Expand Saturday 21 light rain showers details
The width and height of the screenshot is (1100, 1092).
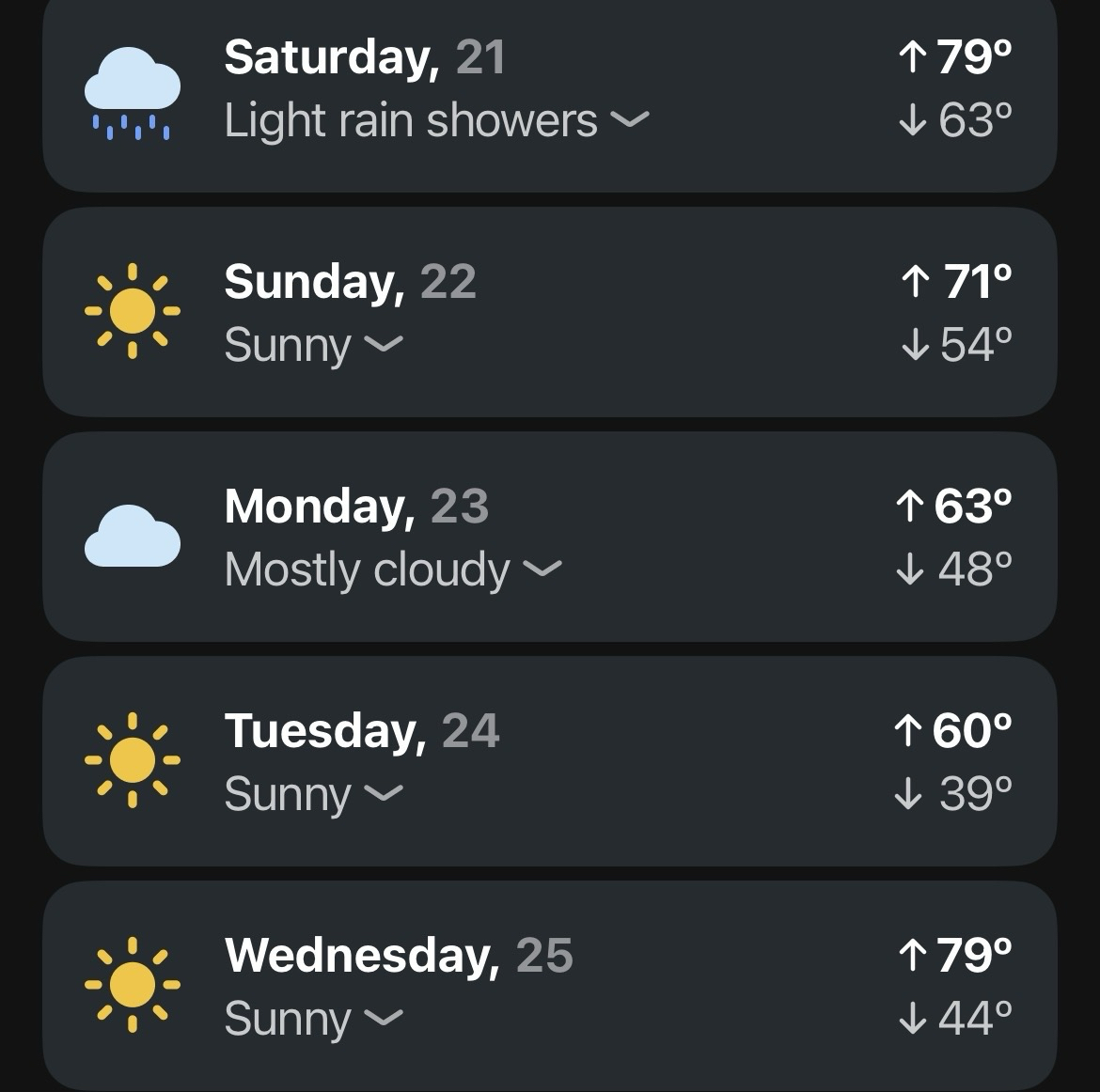(x=629, y=120)
